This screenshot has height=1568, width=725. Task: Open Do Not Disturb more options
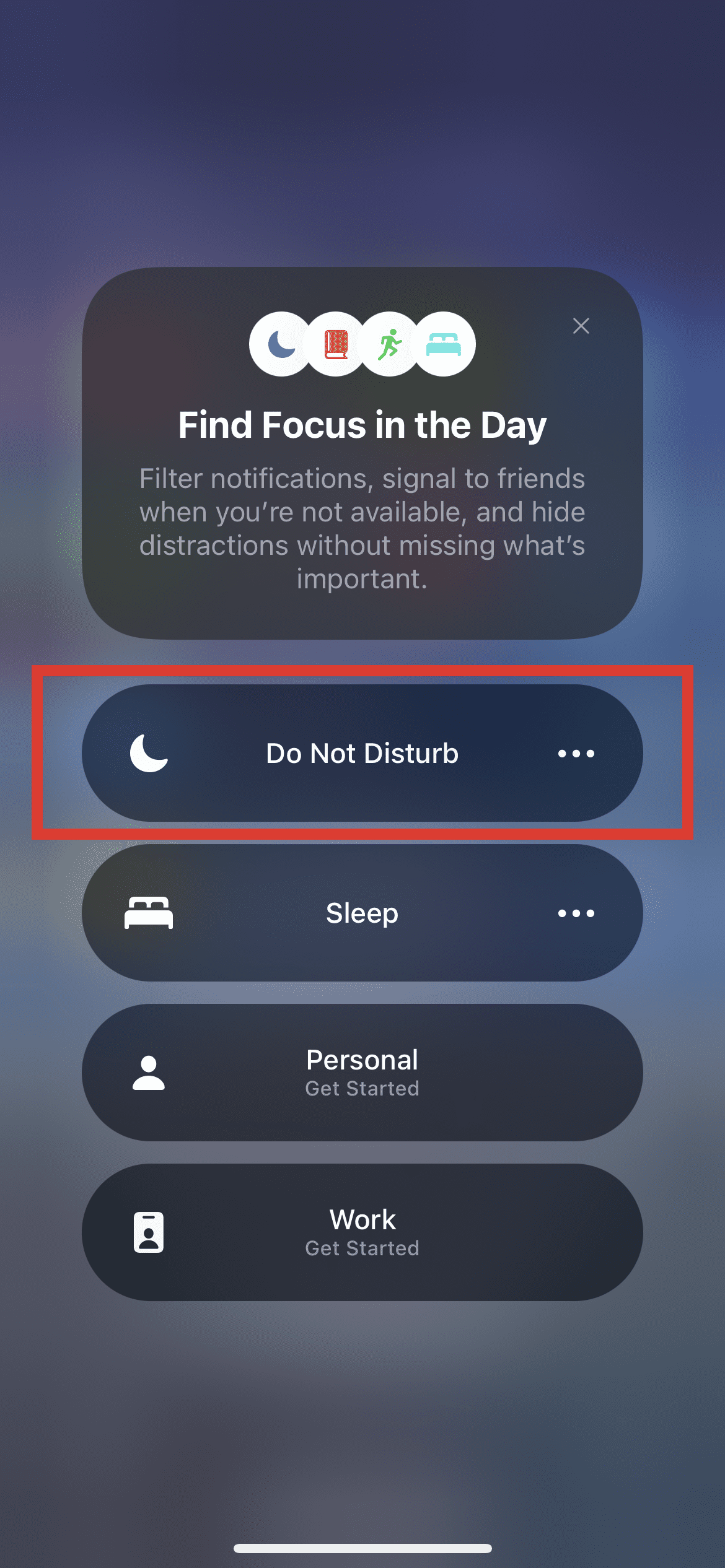[x=576, y=754]
